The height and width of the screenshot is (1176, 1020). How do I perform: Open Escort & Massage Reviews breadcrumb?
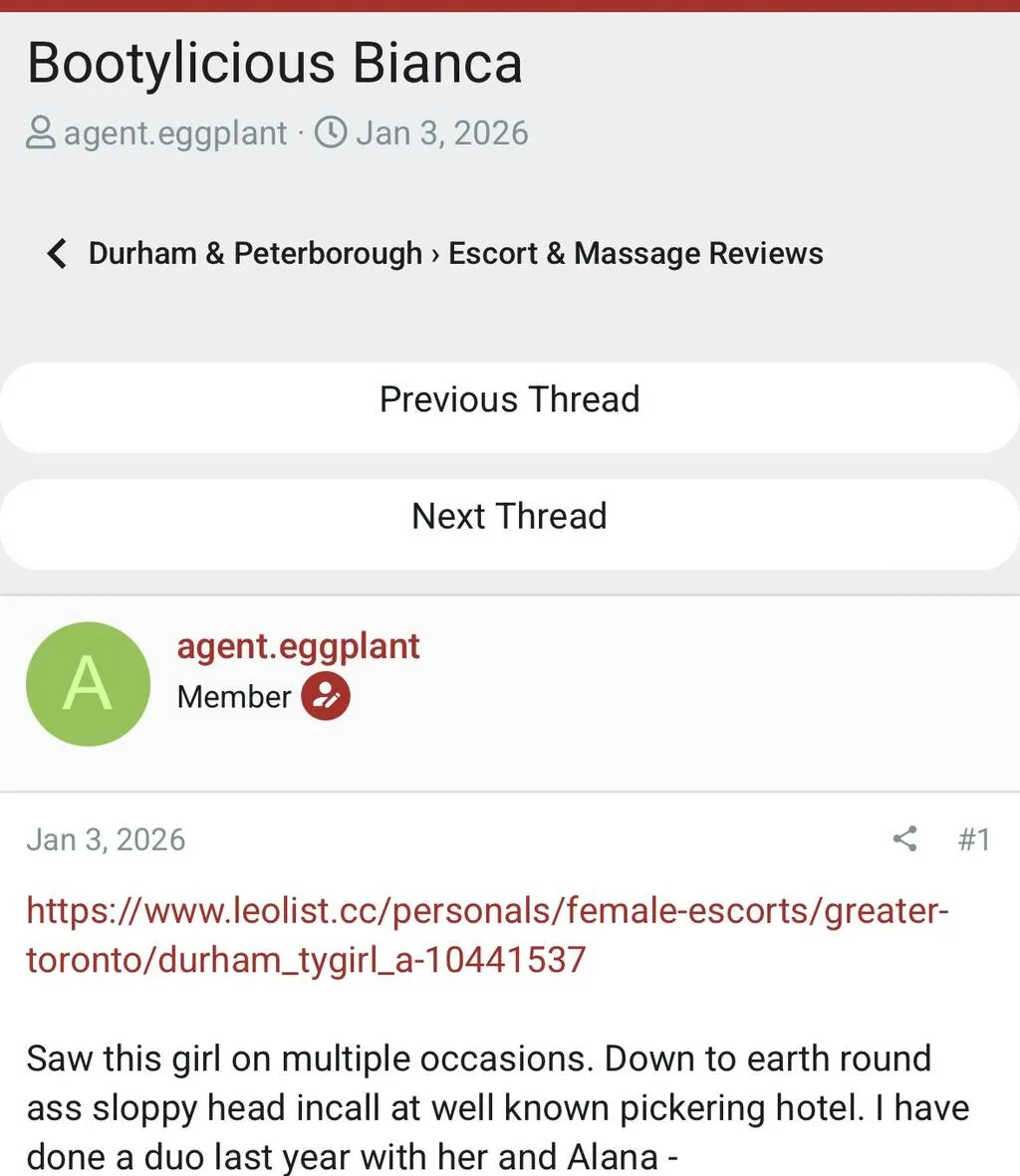636,254
